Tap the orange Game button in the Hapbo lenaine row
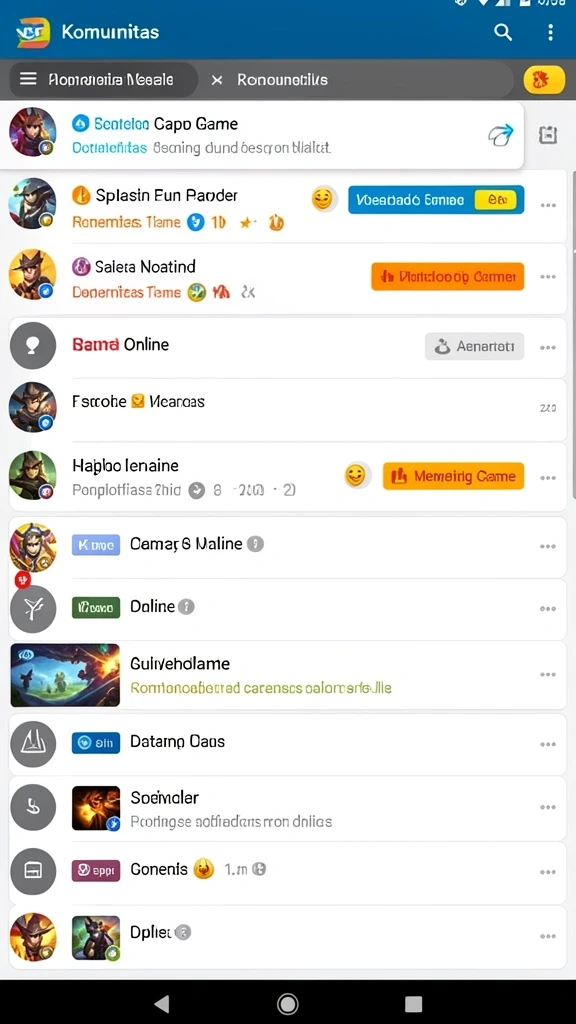Viewport: 576px width, 1024px height. tap(453, 476)
